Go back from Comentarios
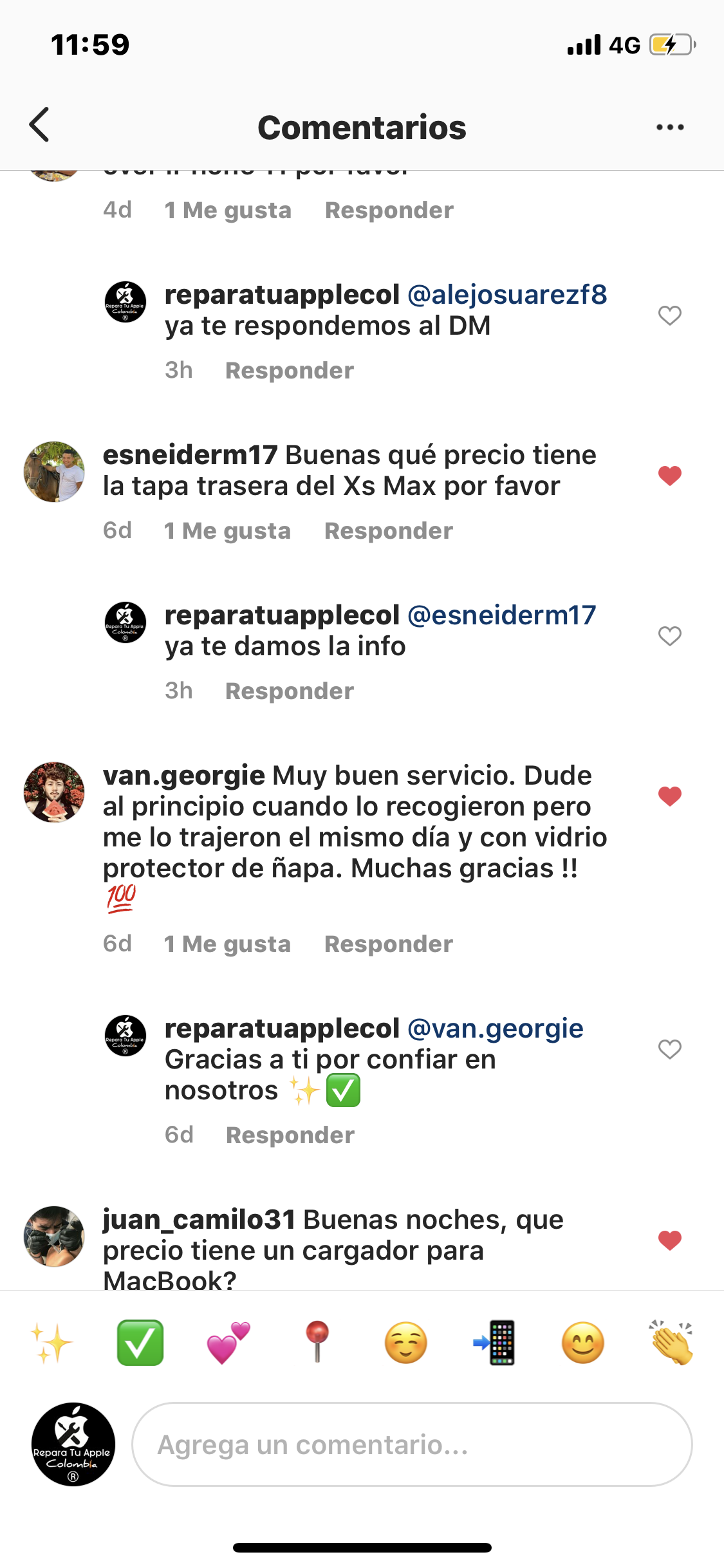Image resolution: width=724 pixels, height=1568 pixels. [x=40, y=125]
